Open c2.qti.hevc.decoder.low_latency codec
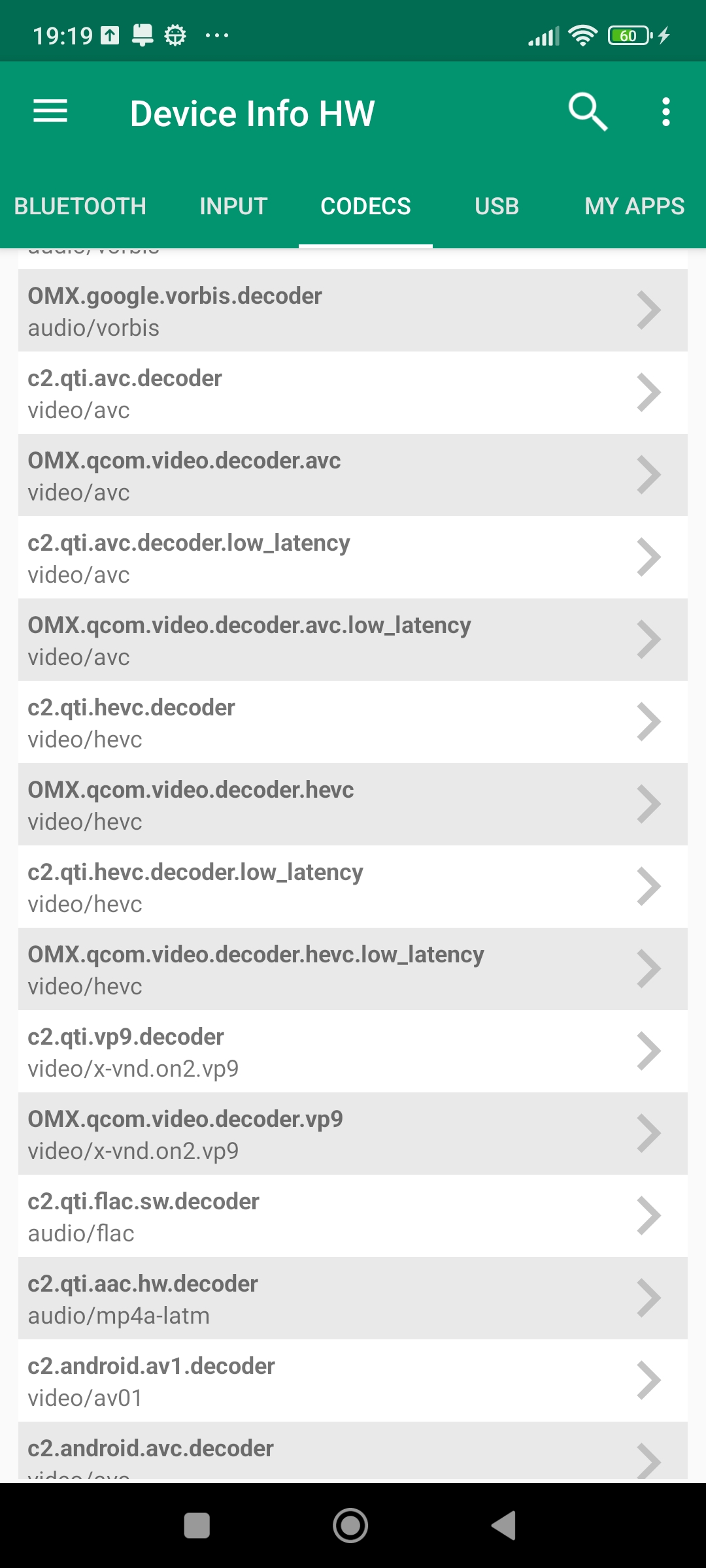The height and width of the screenshot is (1568, 706). [353, 887]
